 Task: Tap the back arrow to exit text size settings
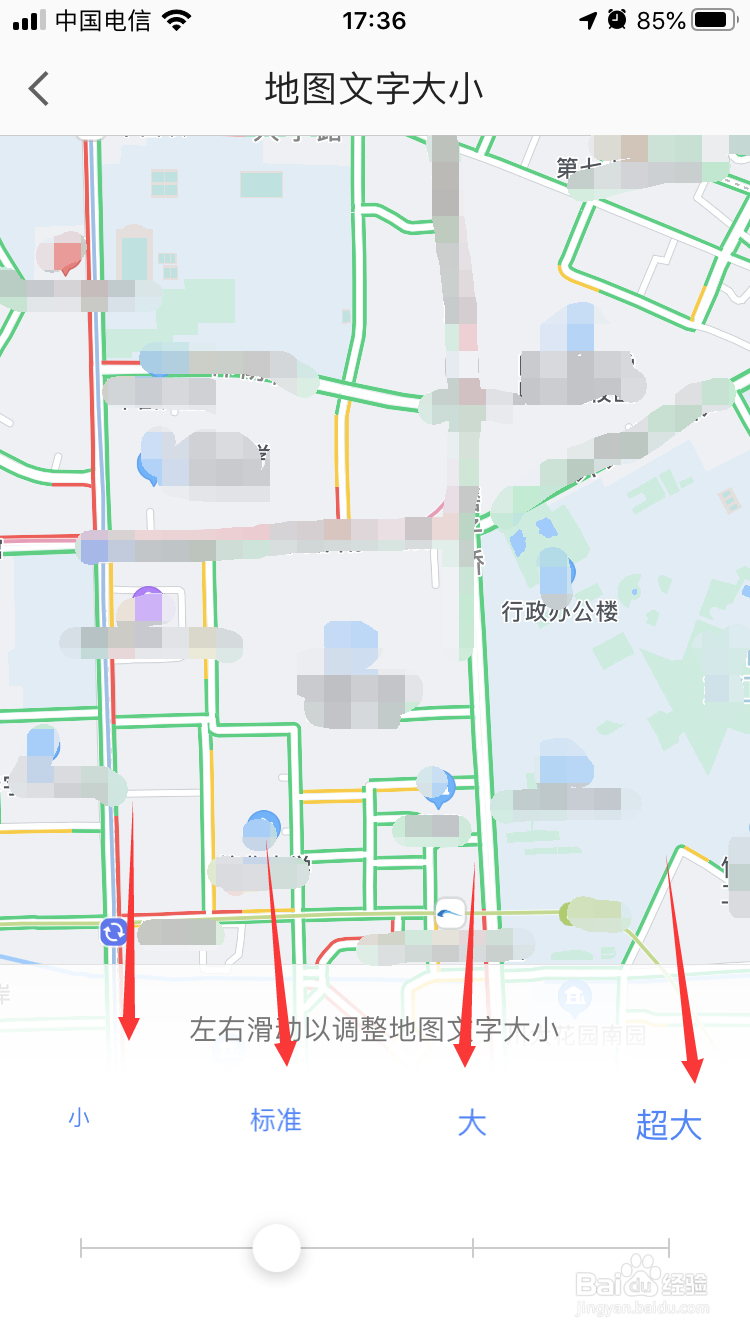tap(38, 89)
